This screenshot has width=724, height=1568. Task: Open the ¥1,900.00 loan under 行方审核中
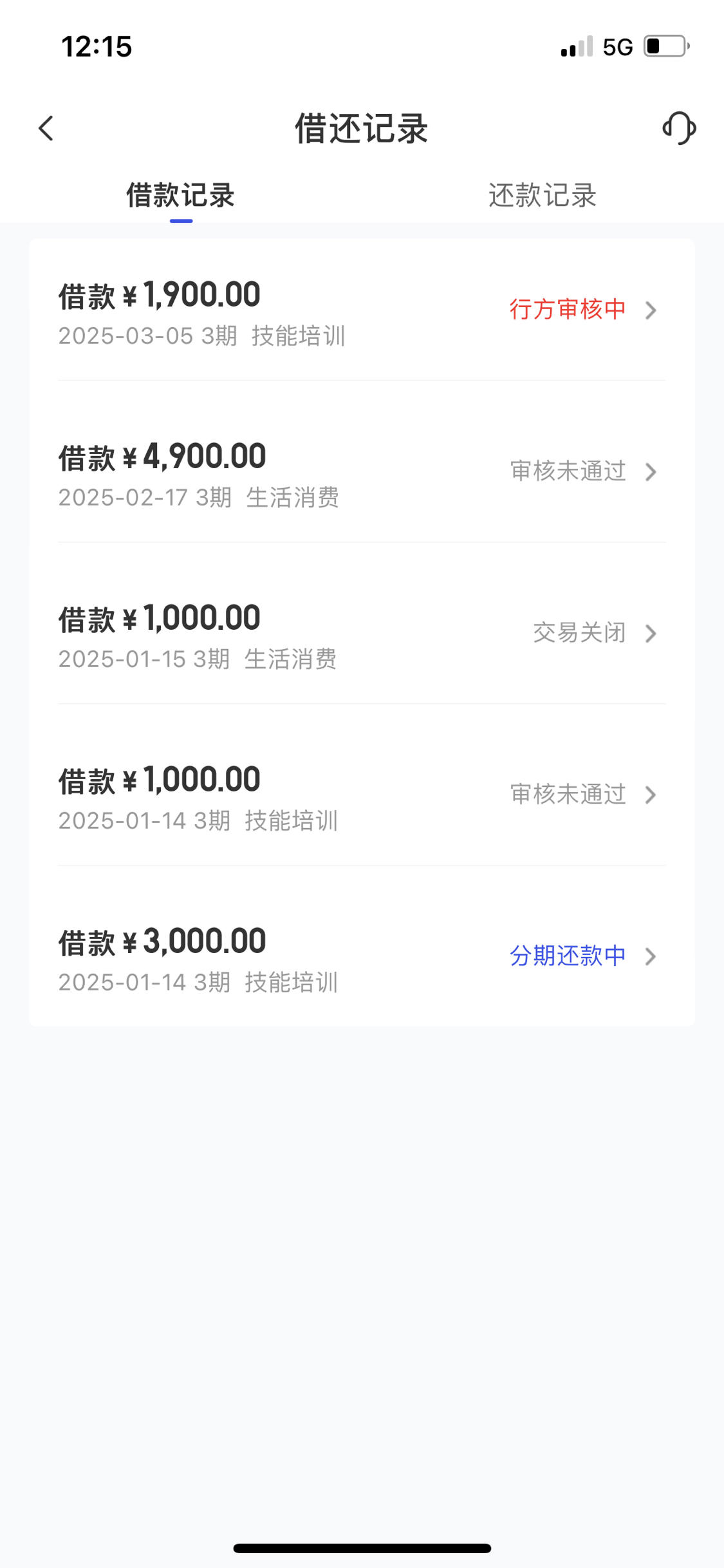(362, 311)
